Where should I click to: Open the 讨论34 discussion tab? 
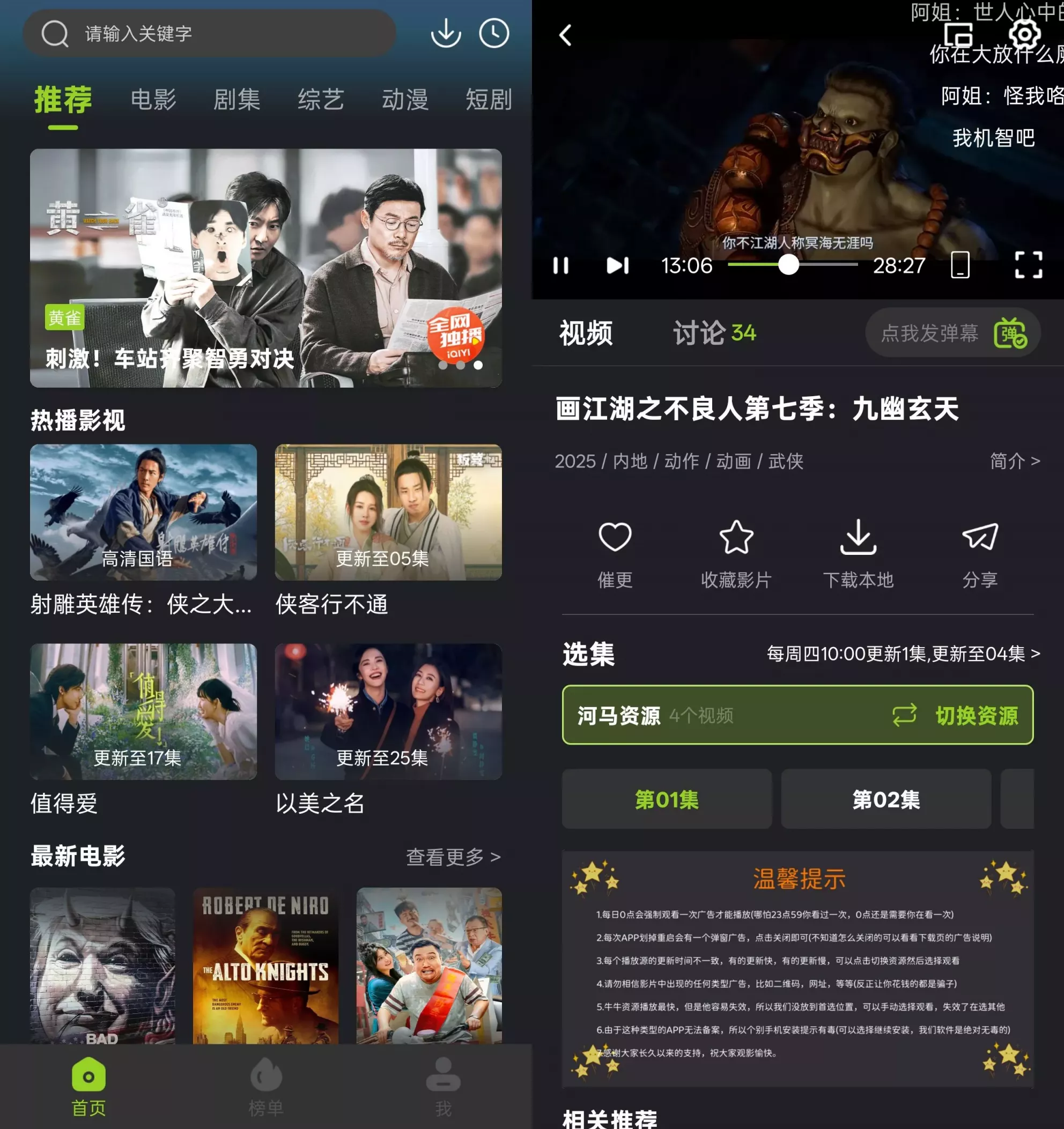713,333
